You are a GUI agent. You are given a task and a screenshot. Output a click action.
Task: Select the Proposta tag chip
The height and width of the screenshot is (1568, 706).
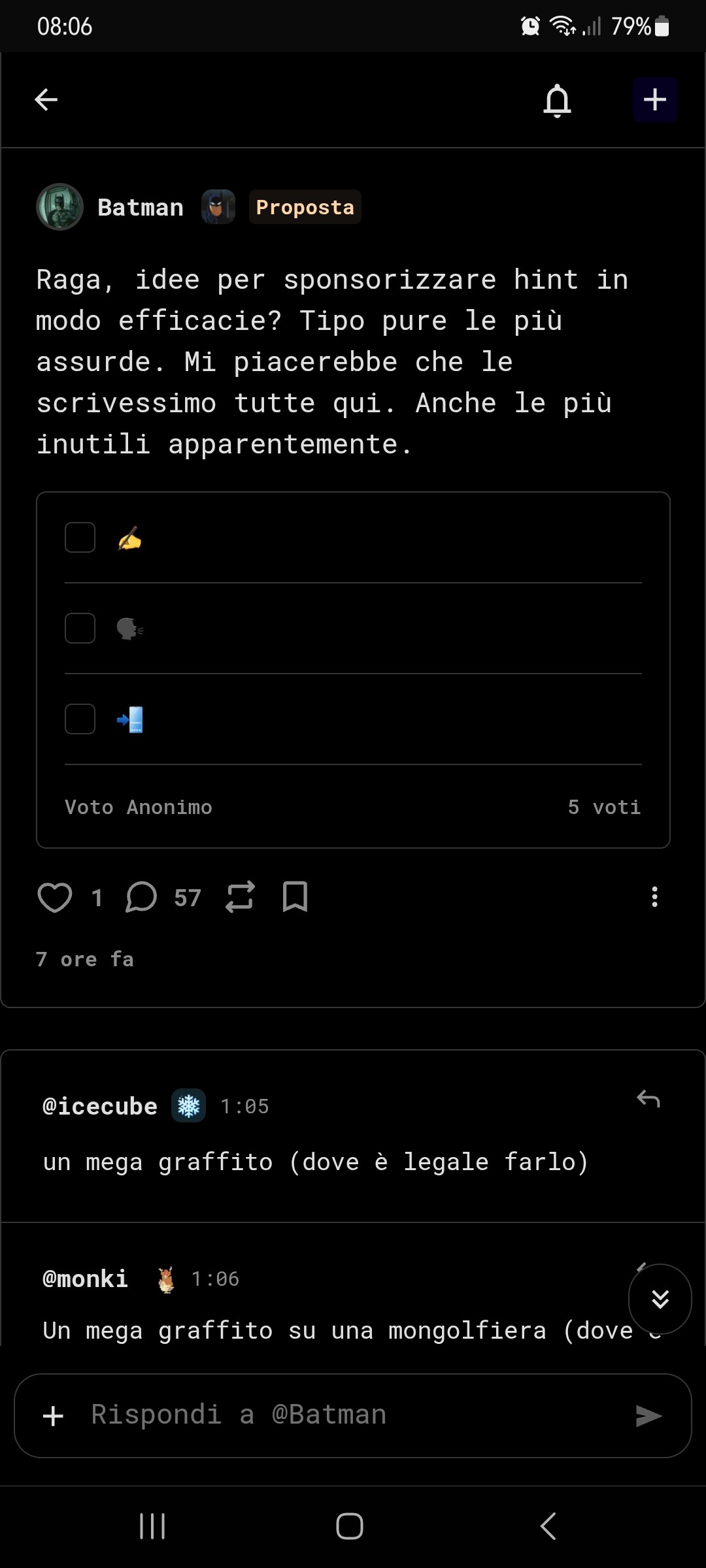click(305, 207)
